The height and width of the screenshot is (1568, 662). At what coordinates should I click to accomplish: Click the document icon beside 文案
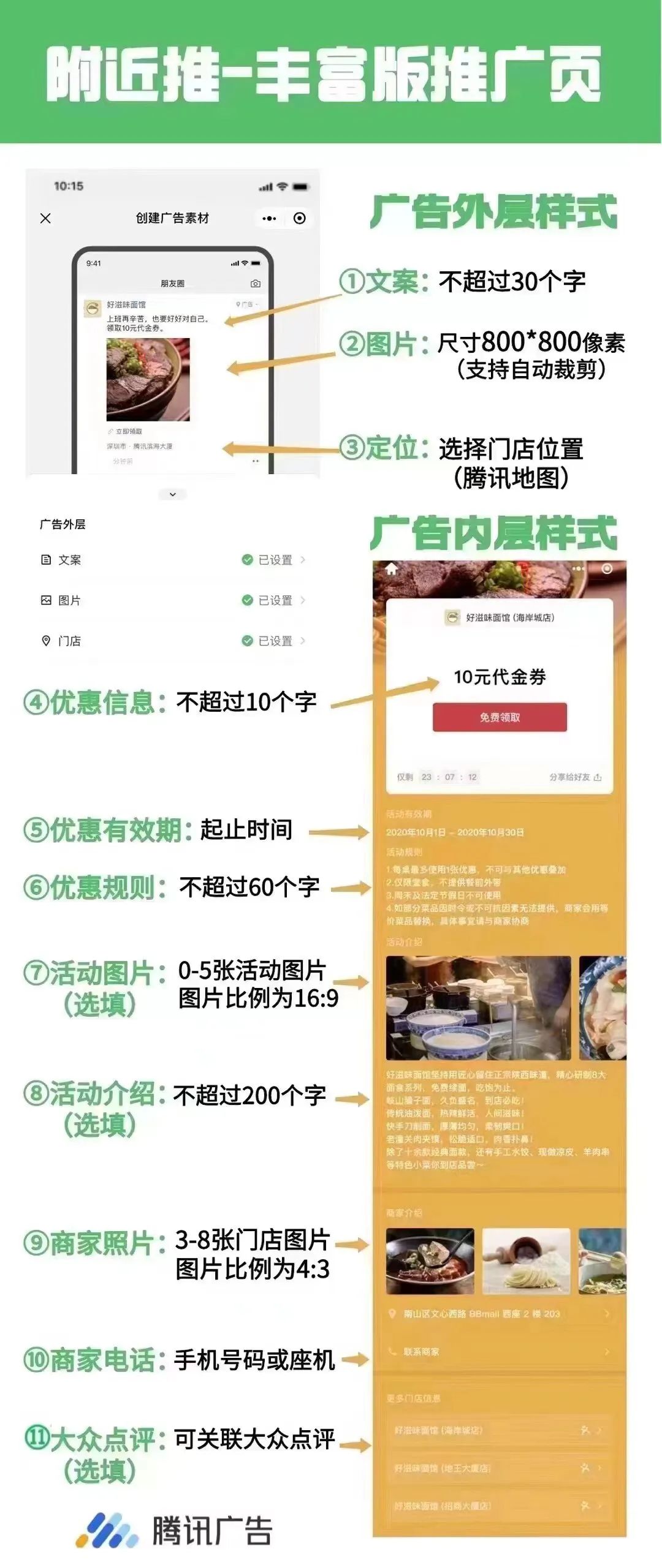[x=45, y=559]
